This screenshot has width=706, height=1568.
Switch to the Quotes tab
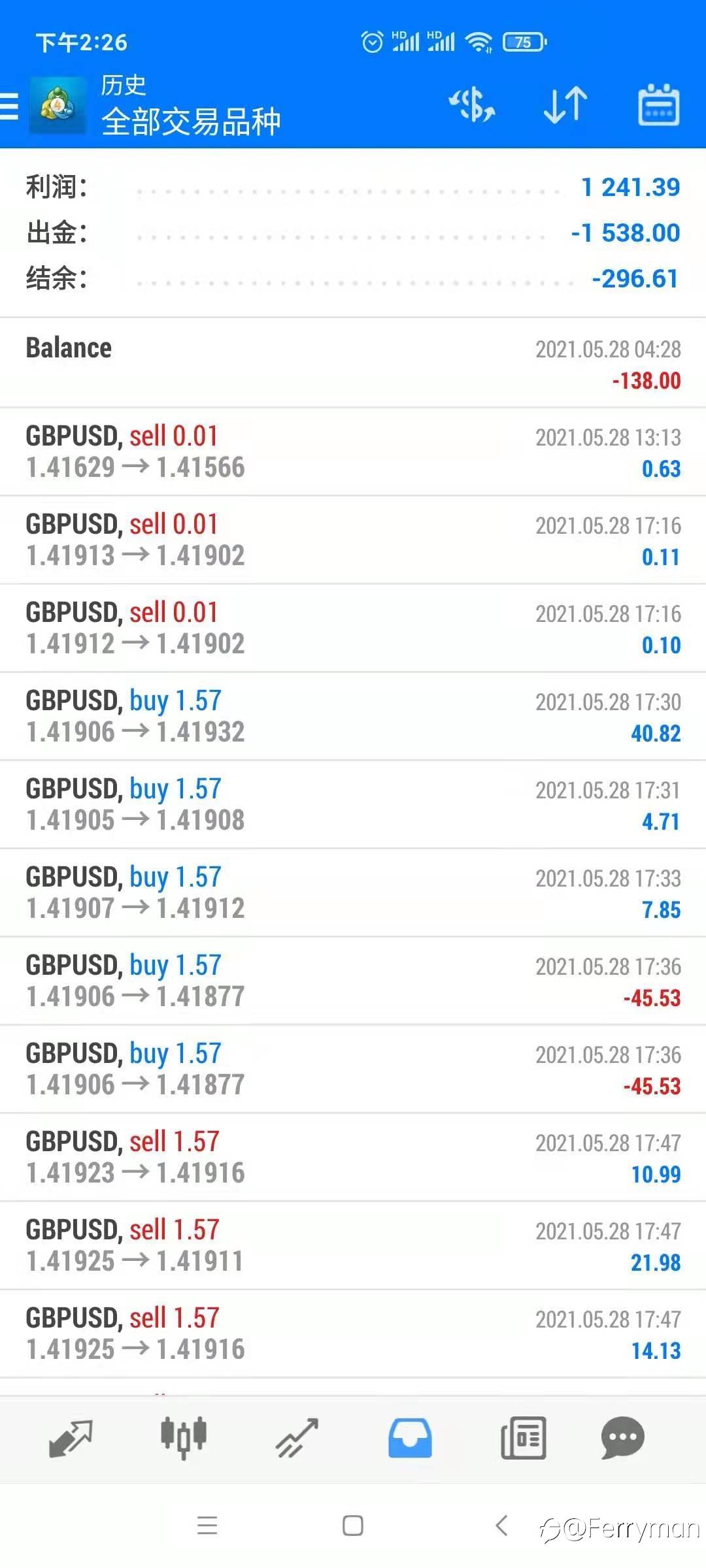pyautogui.click(x=71, y=1438)
